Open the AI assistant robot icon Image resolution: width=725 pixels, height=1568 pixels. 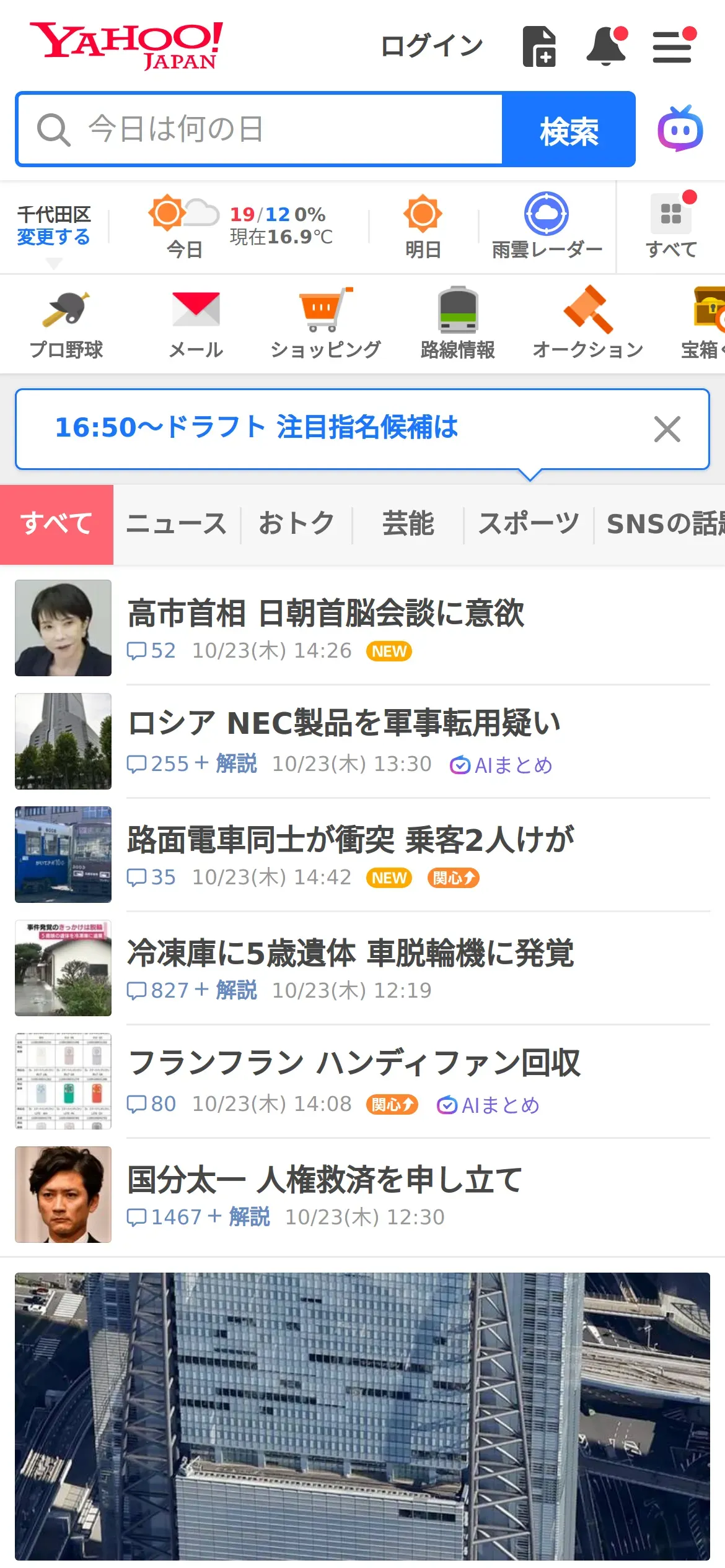(x=680, y=129)
